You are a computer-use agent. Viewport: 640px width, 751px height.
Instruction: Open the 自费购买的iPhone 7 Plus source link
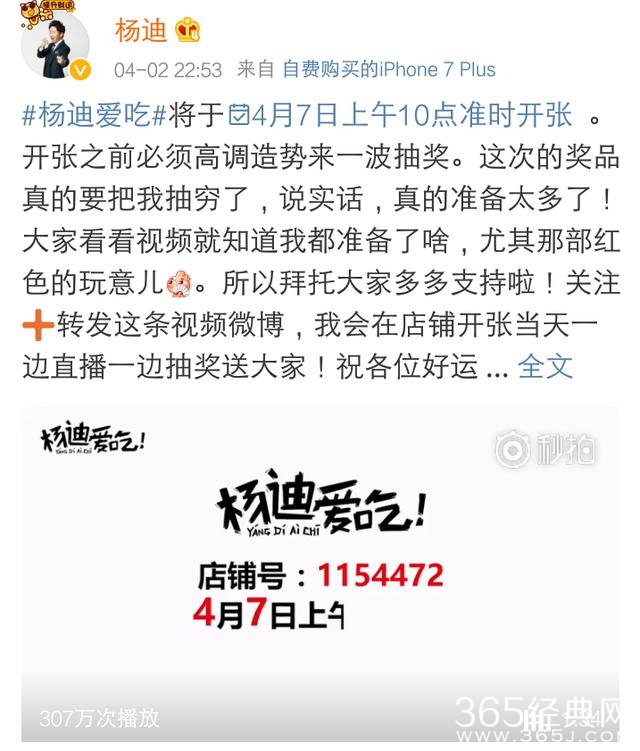pyautogui.click(x=388, y=70)
